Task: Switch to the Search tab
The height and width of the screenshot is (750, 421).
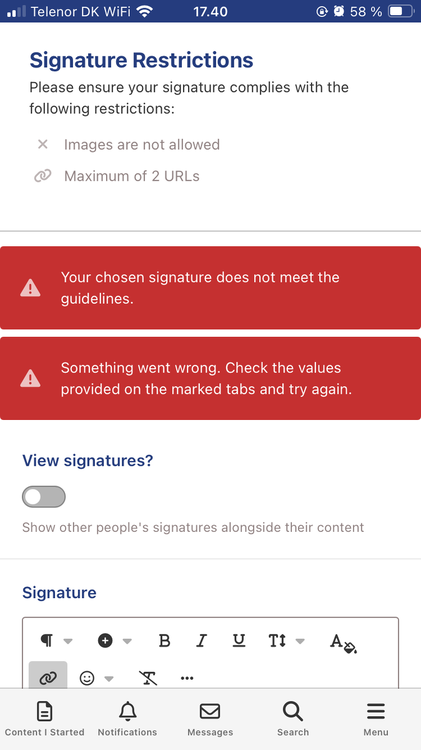Action: coord(293,719)
